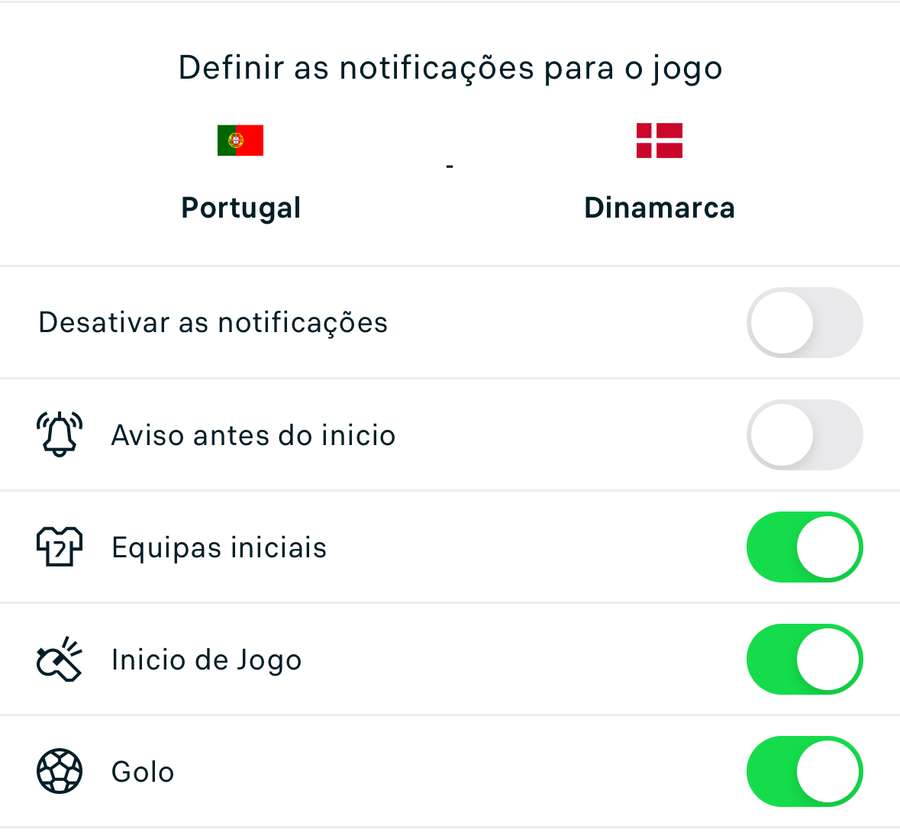
Task: Toggle the Desativar as notificações switch
Action: (804, 323)
